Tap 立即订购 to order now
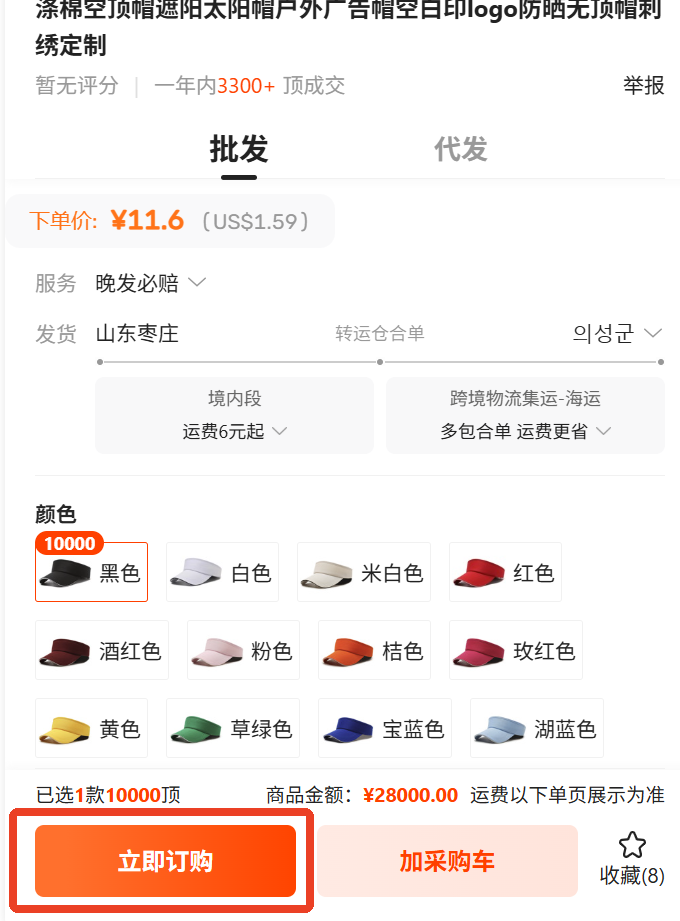The width and height of the screenshot is (680, 921). (165, 861)
